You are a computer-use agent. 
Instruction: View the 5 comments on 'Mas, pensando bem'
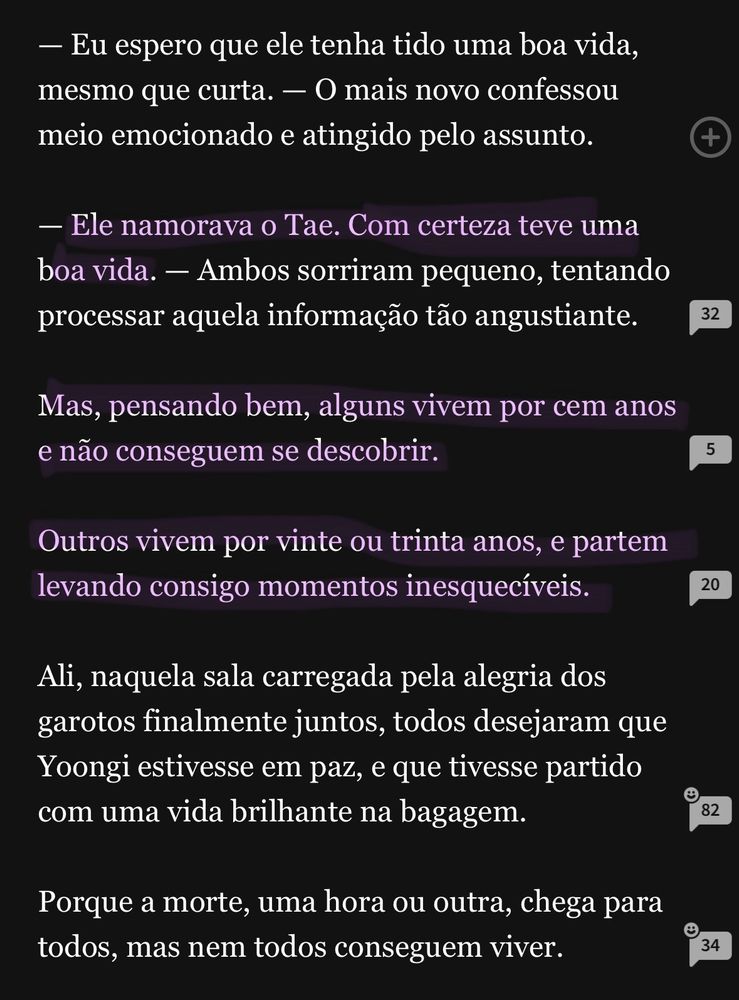click(x=710, y=451)
